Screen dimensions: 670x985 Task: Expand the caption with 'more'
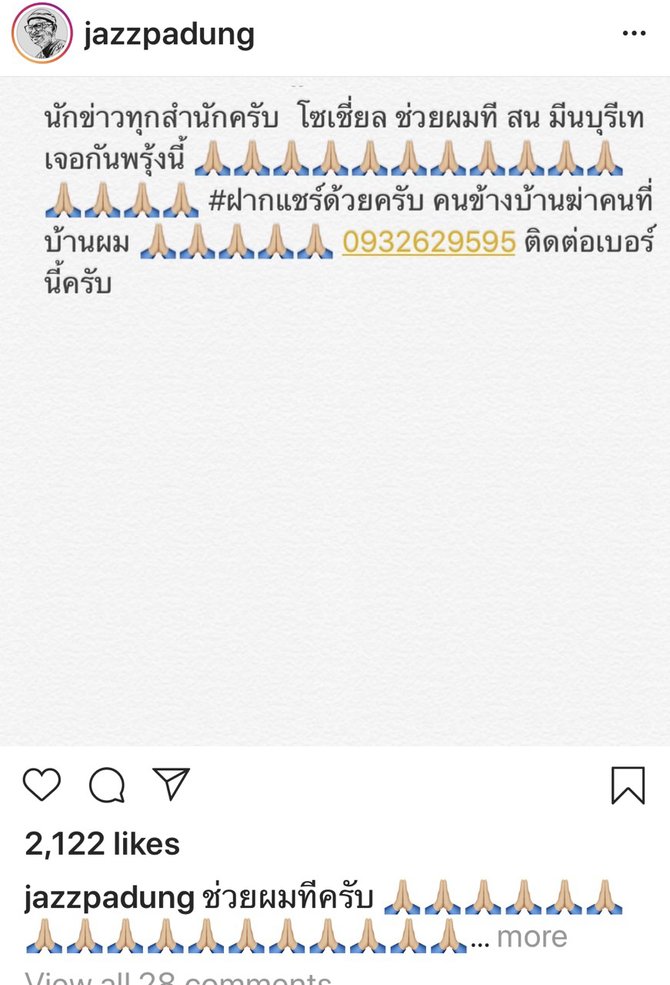coord(531,937)
